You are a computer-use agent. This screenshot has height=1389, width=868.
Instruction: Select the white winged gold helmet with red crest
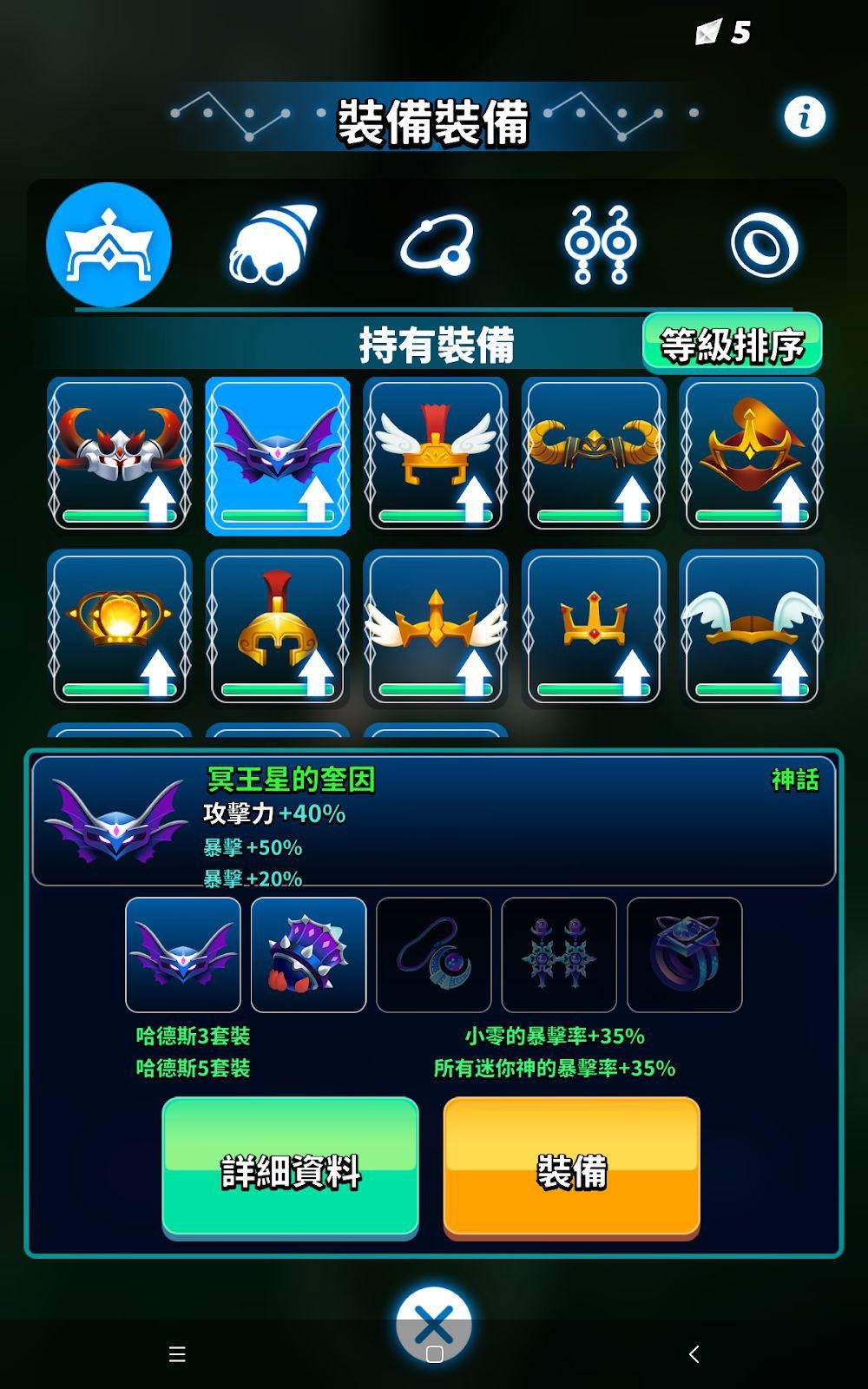tap(436, 454)
